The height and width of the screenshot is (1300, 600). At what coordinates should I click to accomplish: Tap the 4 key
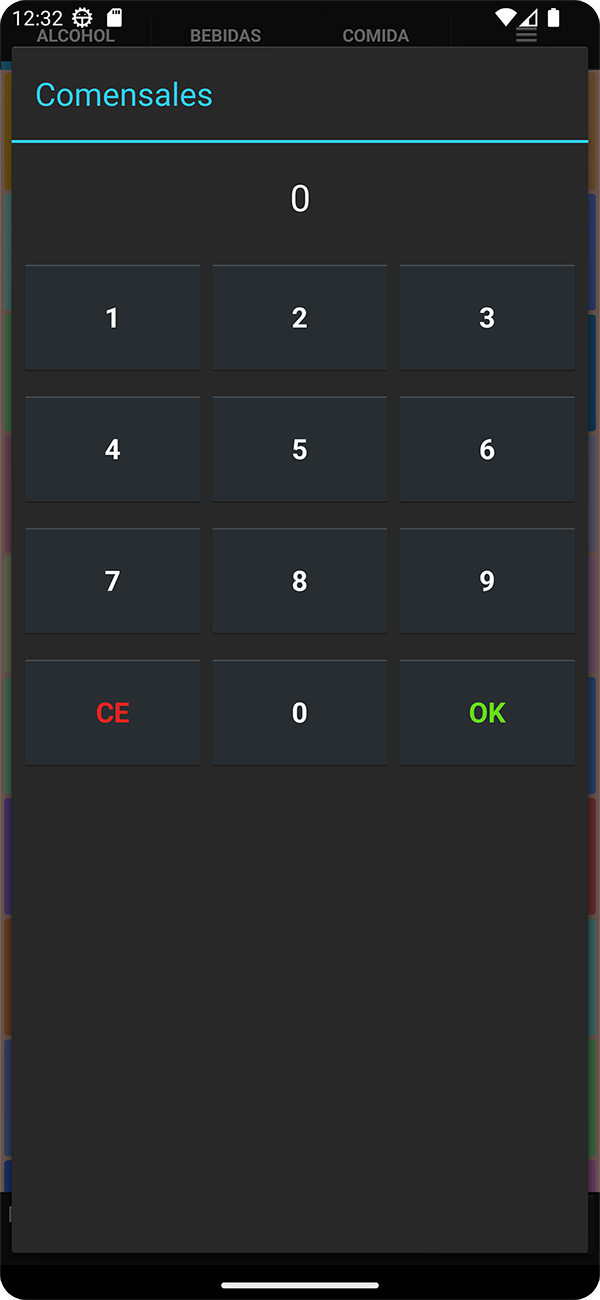coord(112,450)
